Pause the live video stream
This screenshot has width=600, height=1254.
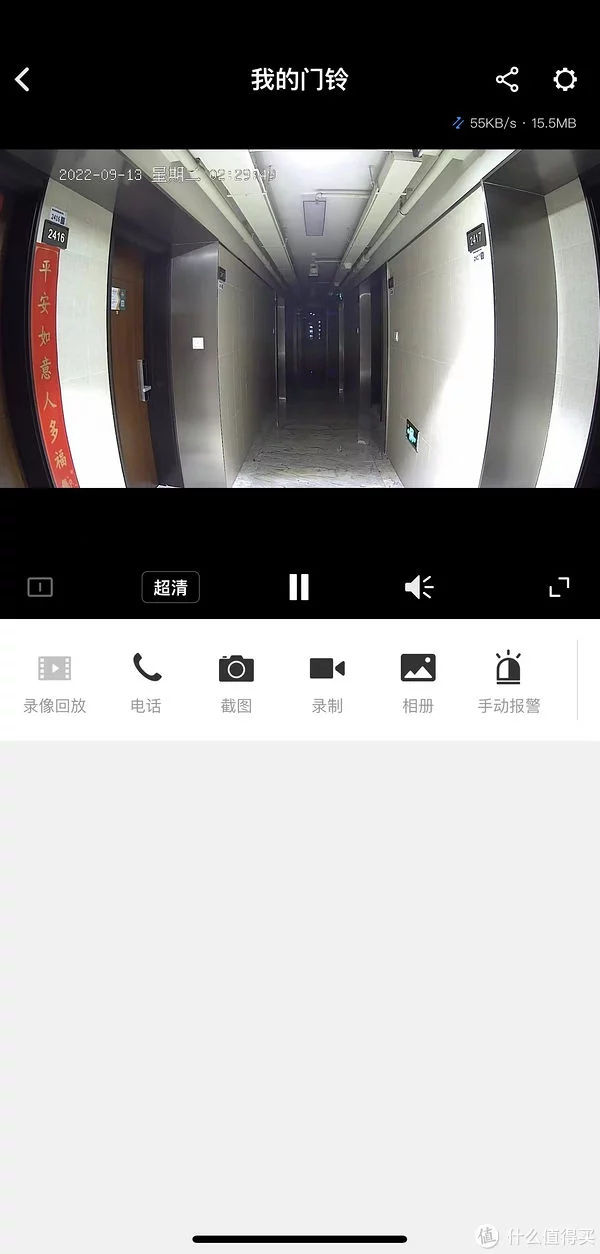(299, 587)
